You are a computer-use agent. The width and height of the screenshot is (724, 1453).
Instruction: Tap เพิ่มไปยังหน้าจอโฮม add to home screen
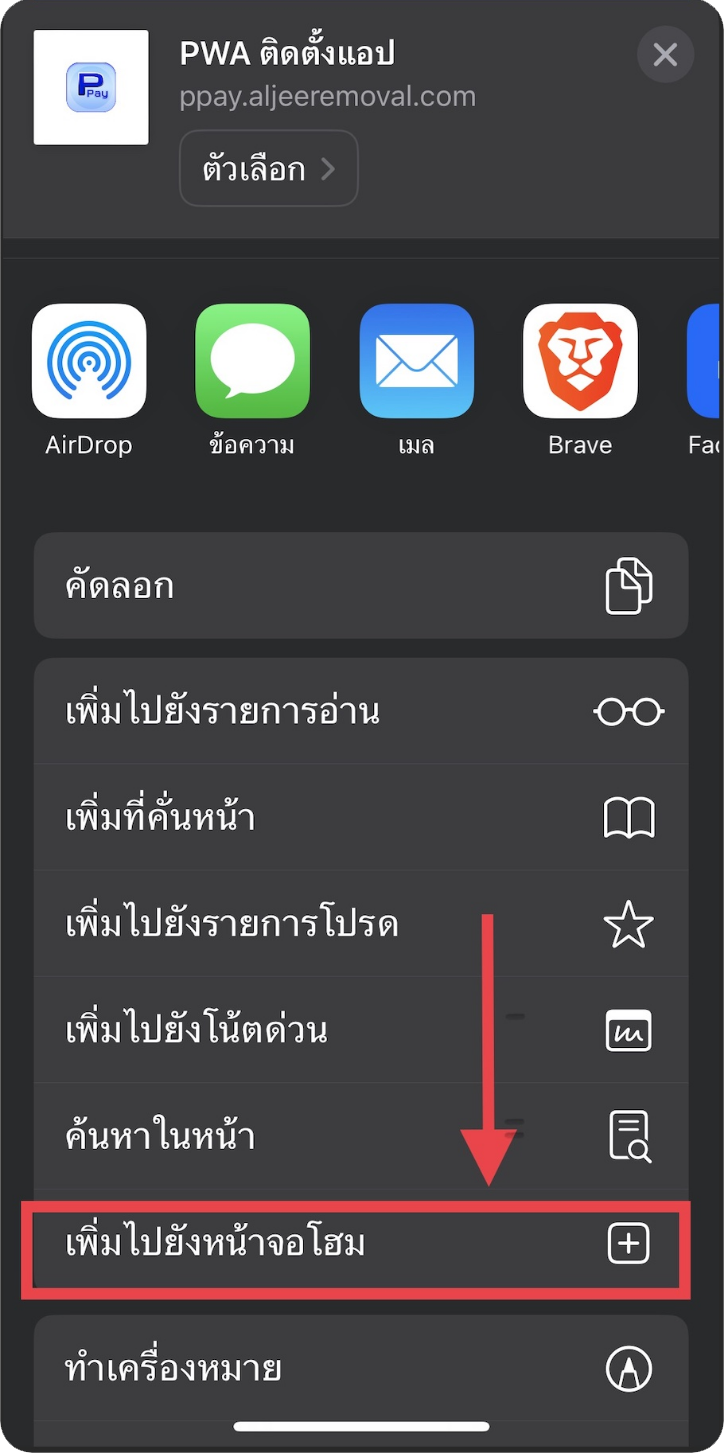click(361, 1244)
